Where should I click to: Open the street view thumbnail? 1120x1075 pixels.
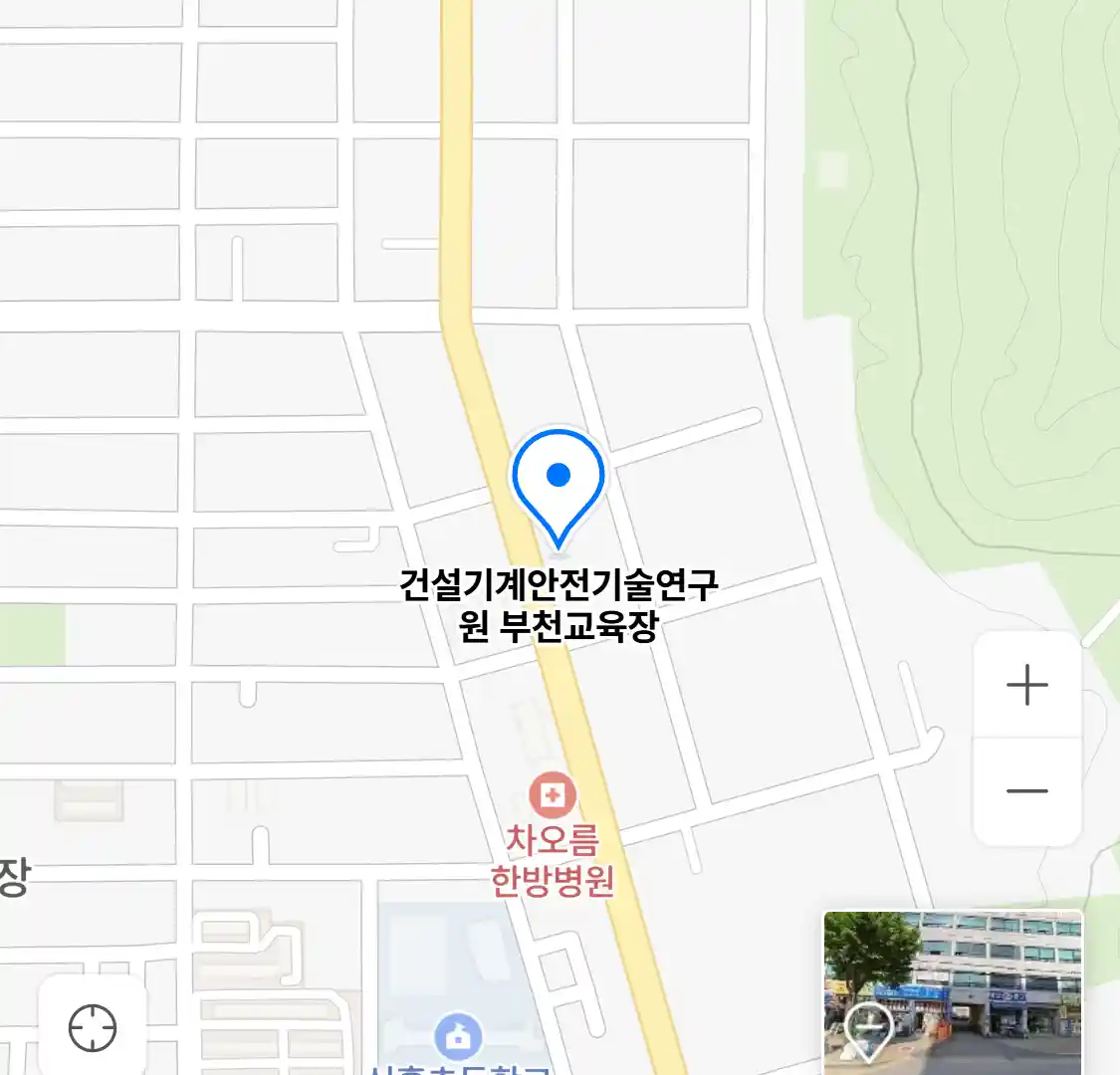pos(953,990)
